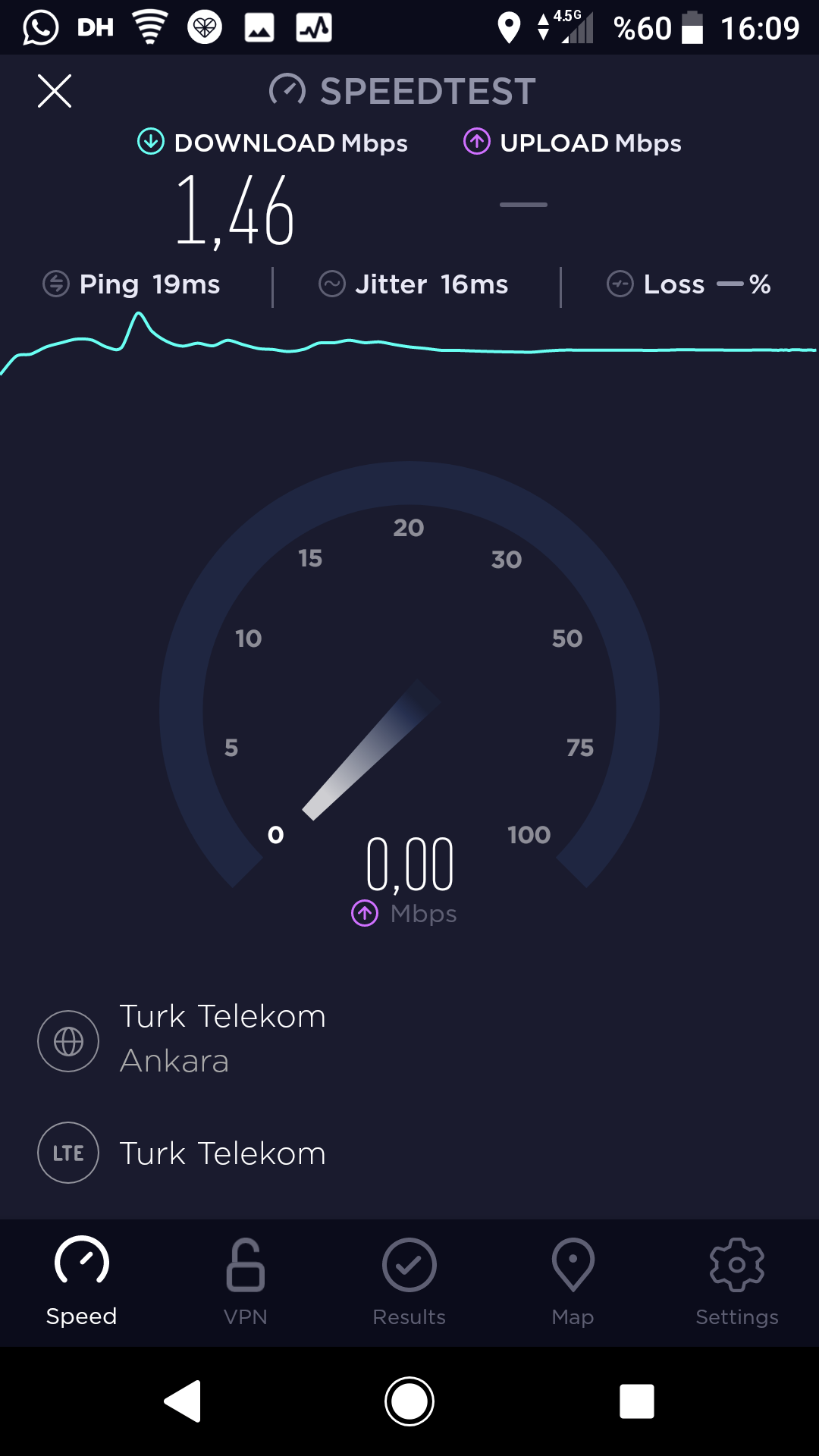Go back using the system back button
This screenshot has height=1456, width=819.
click(x=183, y=1401)
